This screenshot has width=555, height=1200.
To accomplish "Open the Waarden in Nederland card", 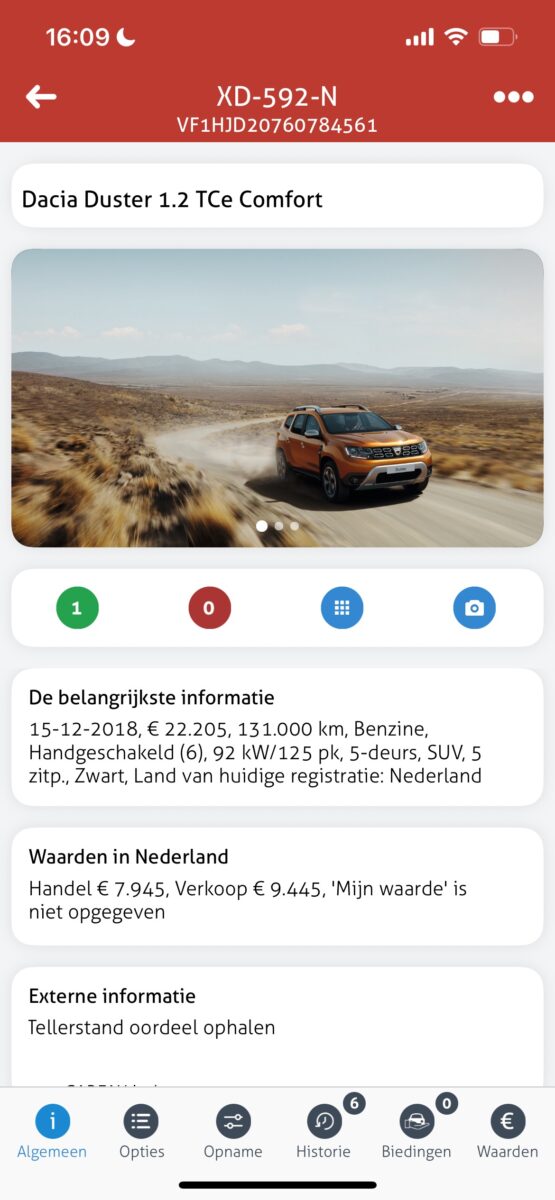I will [x=277, y=886].
